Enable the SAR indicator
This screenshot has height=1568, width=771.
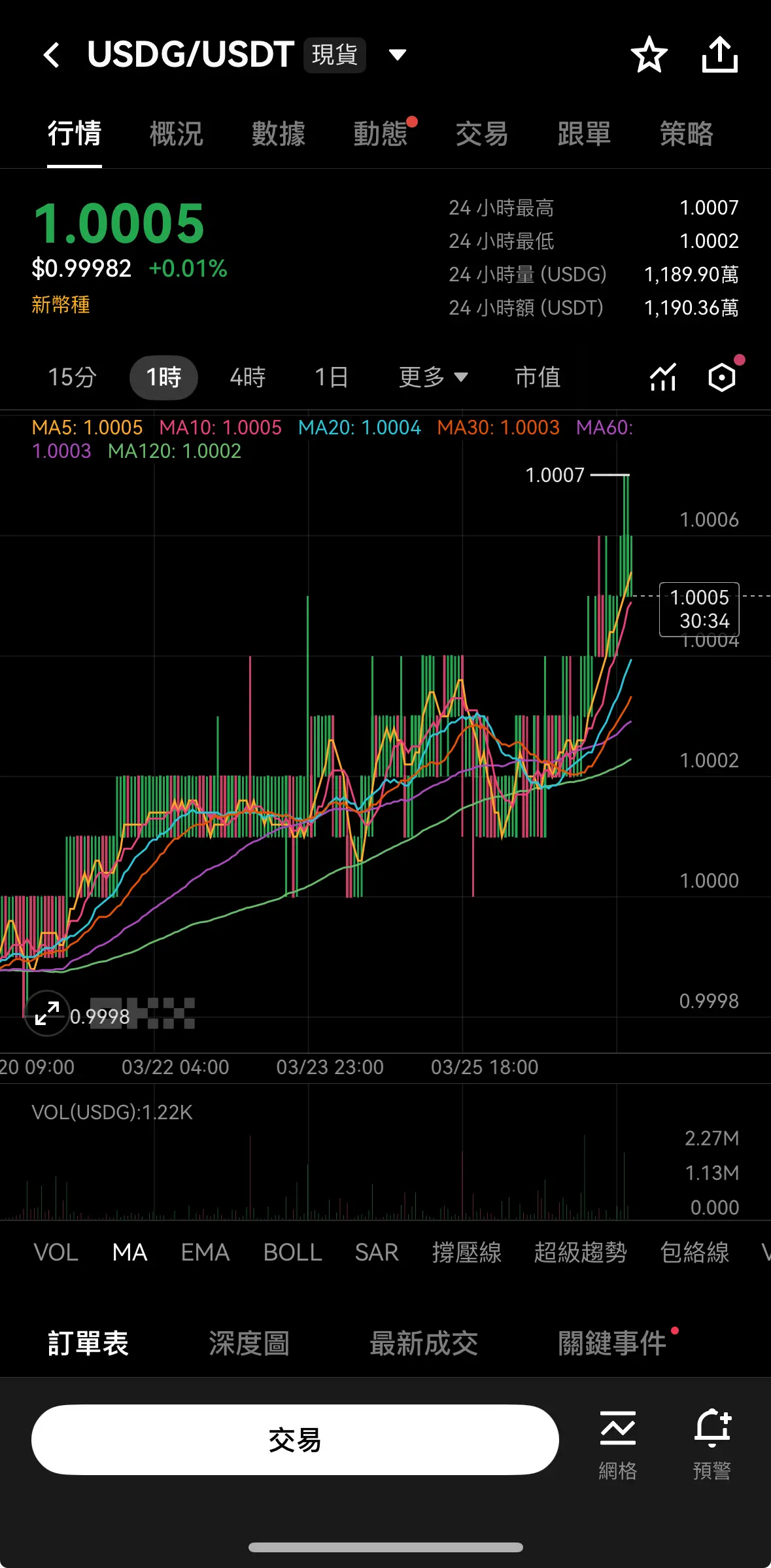[377, 1251]
